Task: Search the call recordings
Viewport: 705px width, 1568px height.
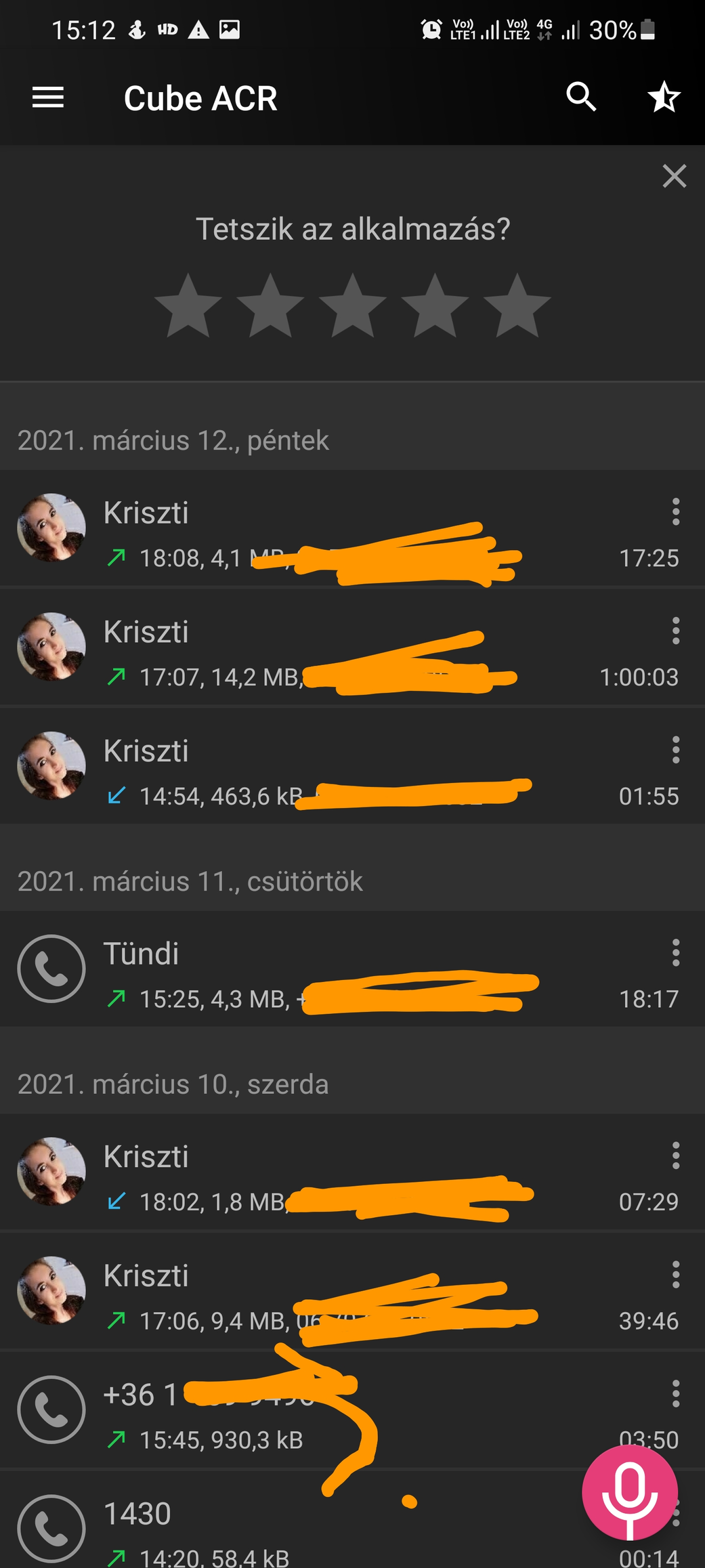Action: point(581,98)
